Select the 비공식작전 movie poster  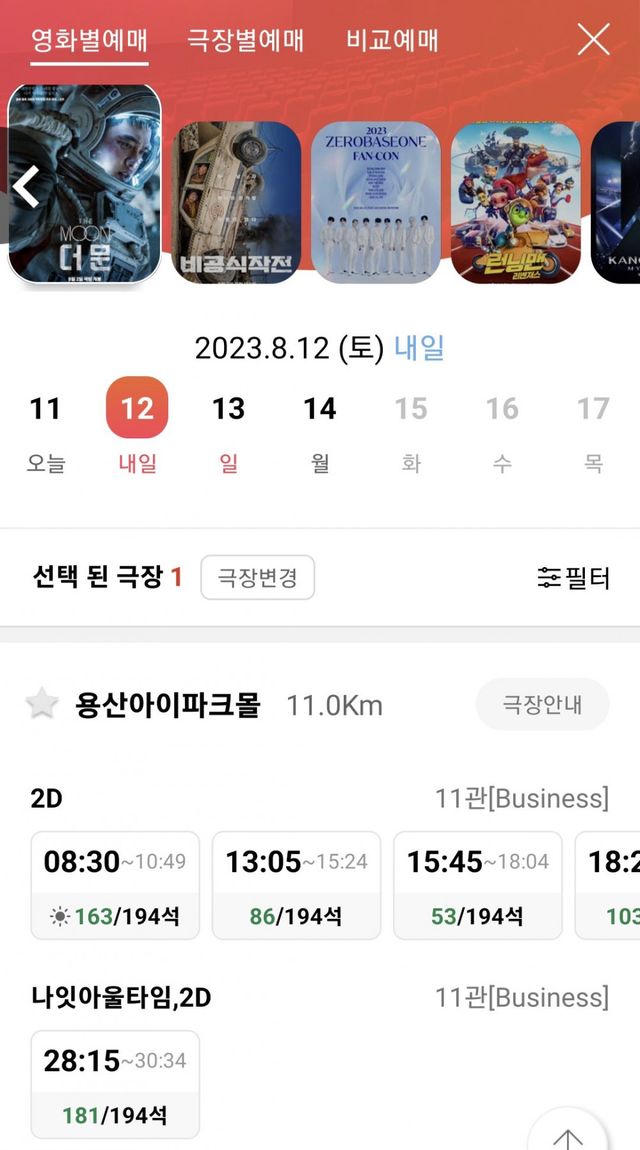237,203
